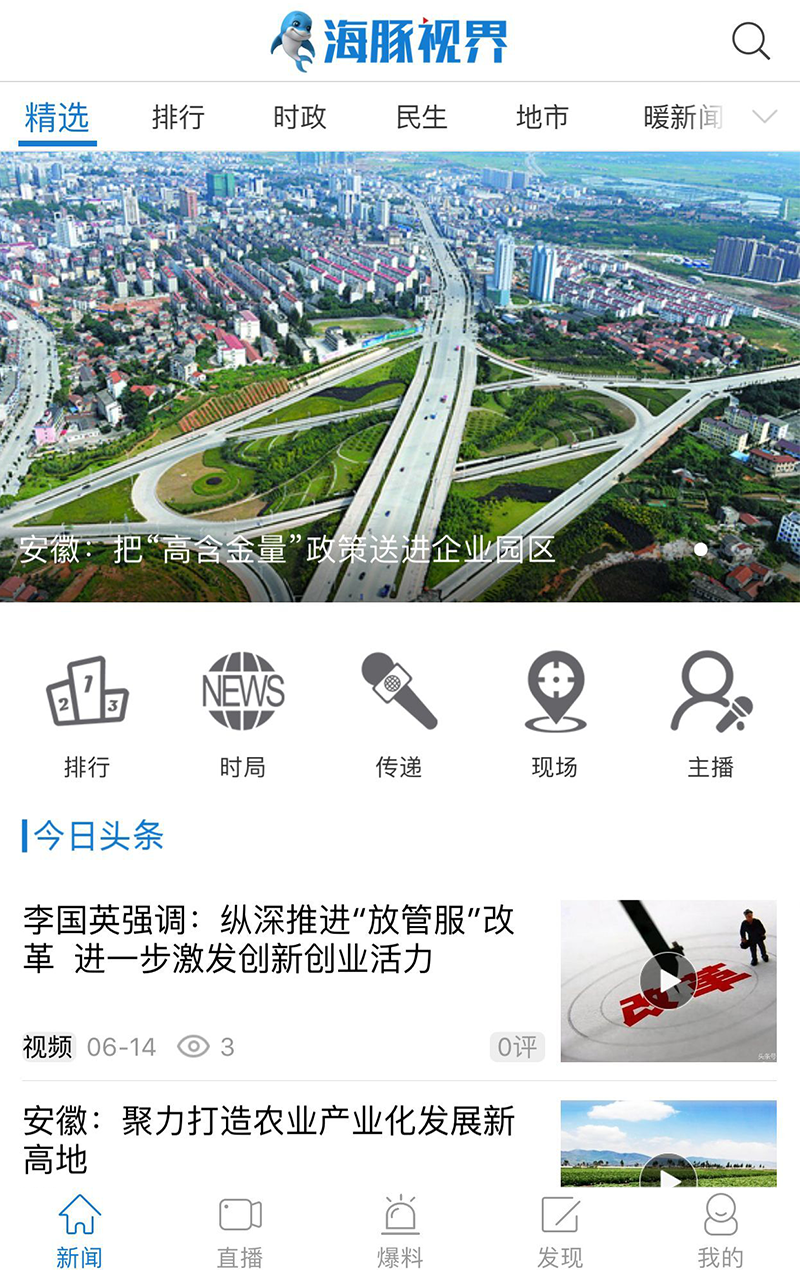
Task: Switch to the 排行 top tab
Action: point(178,118)
